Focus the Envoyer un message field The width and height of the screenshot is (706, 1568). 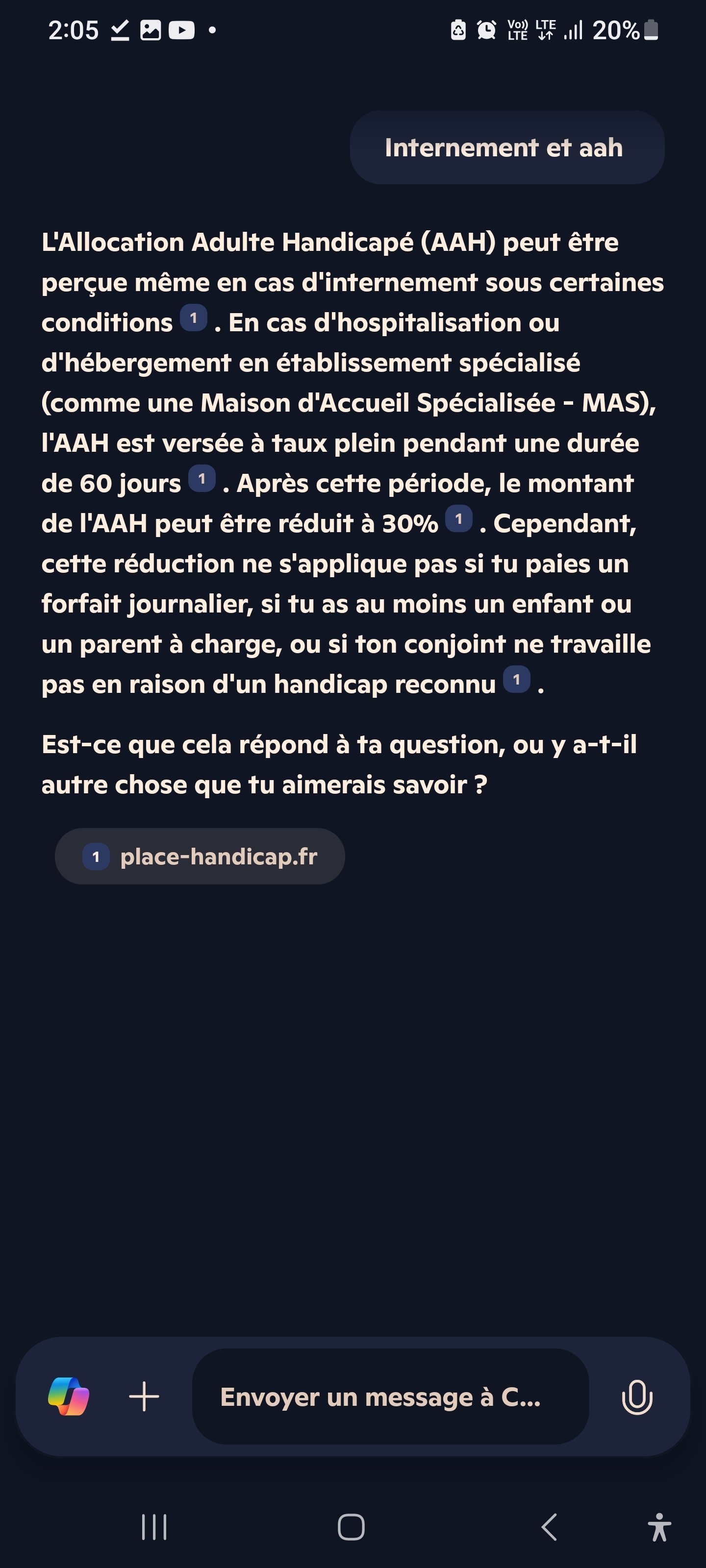tap(390, 1396)
